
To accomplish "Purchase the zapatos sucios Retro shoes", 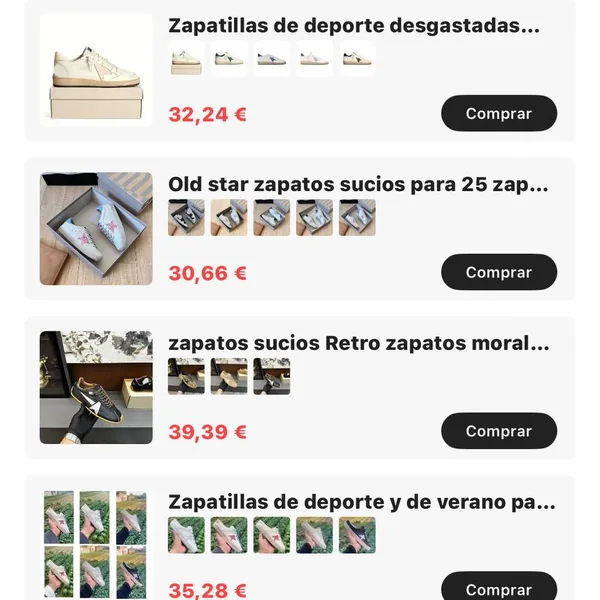I will click(498, 431).
